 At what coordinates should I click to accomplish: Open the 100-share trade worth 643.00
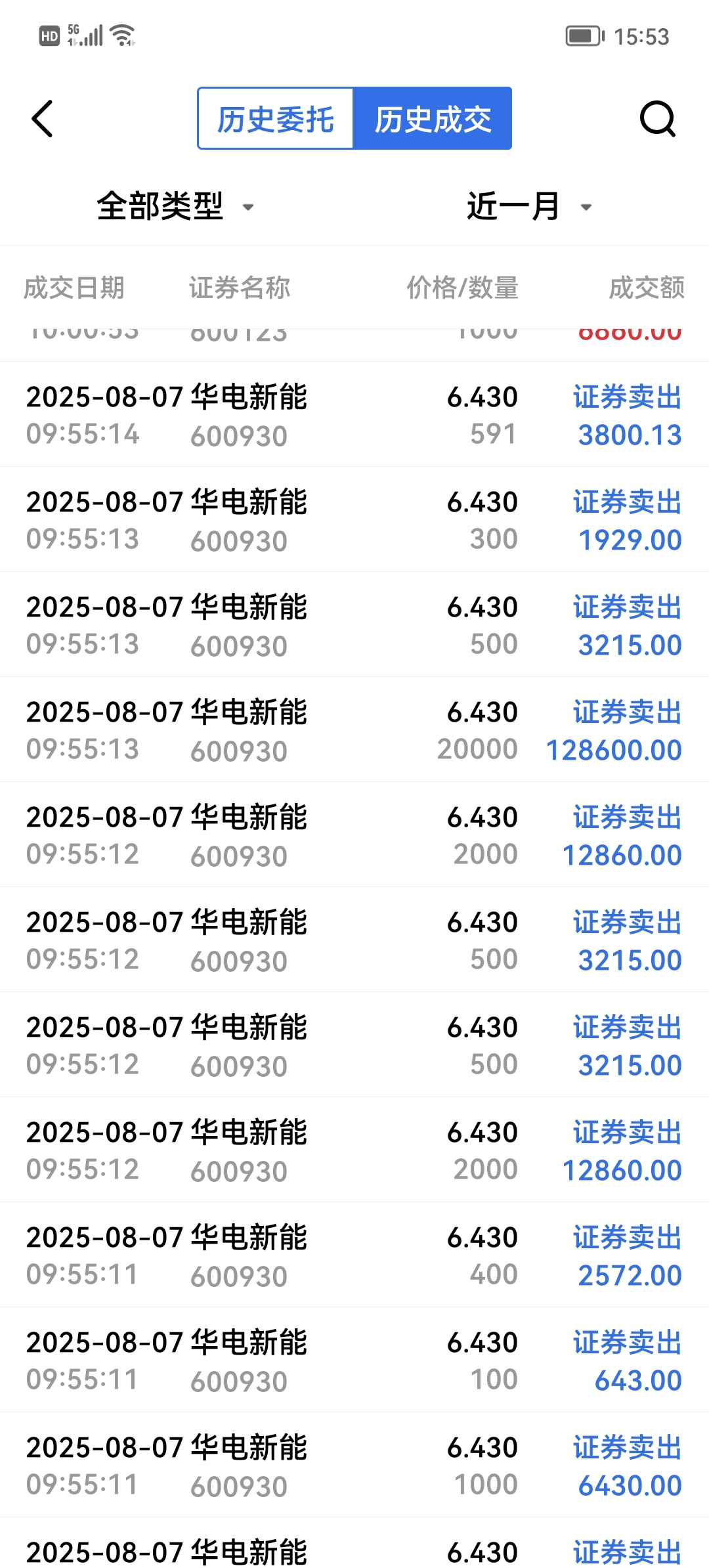click(x=354, y=1360)
